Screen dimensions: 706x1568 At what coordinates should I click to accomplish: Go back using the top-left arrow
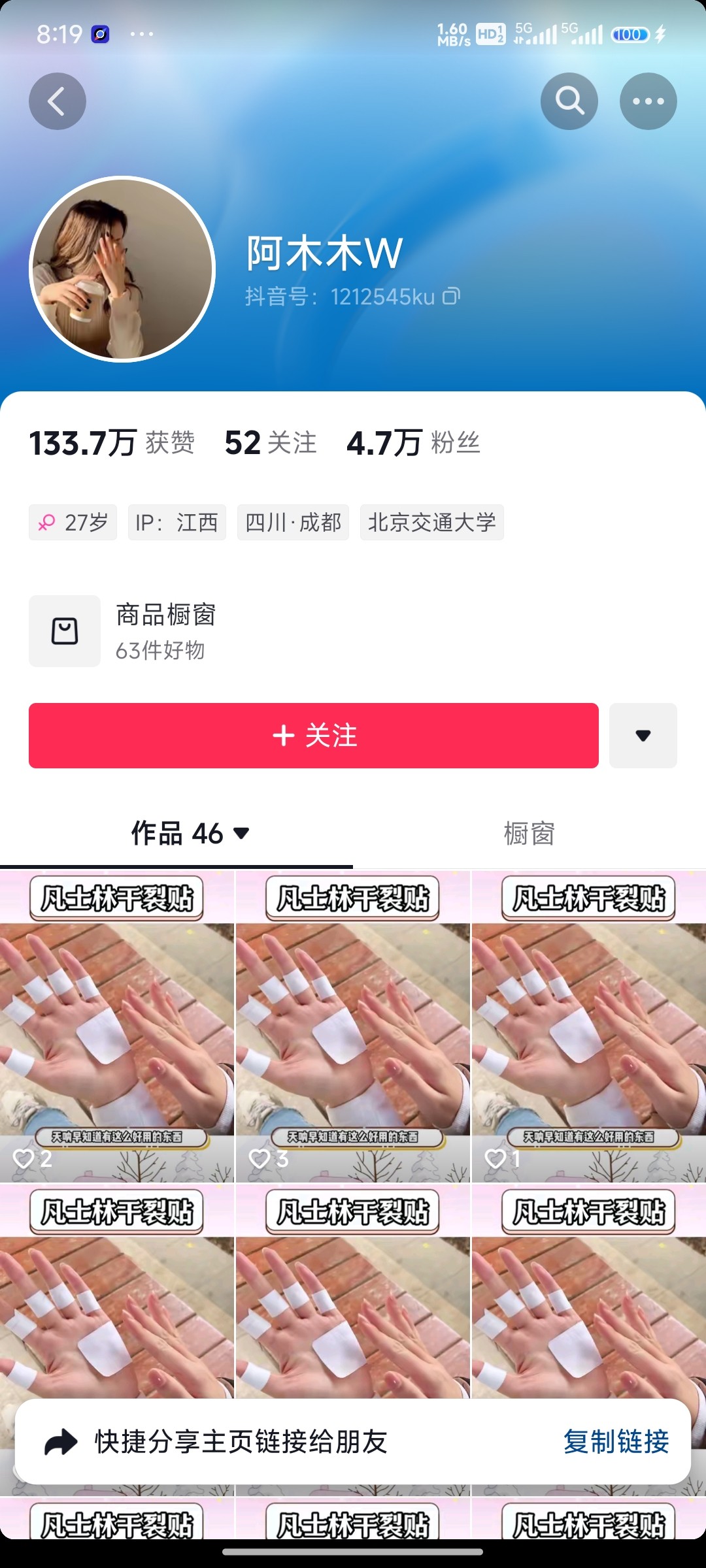click(58, 101)
